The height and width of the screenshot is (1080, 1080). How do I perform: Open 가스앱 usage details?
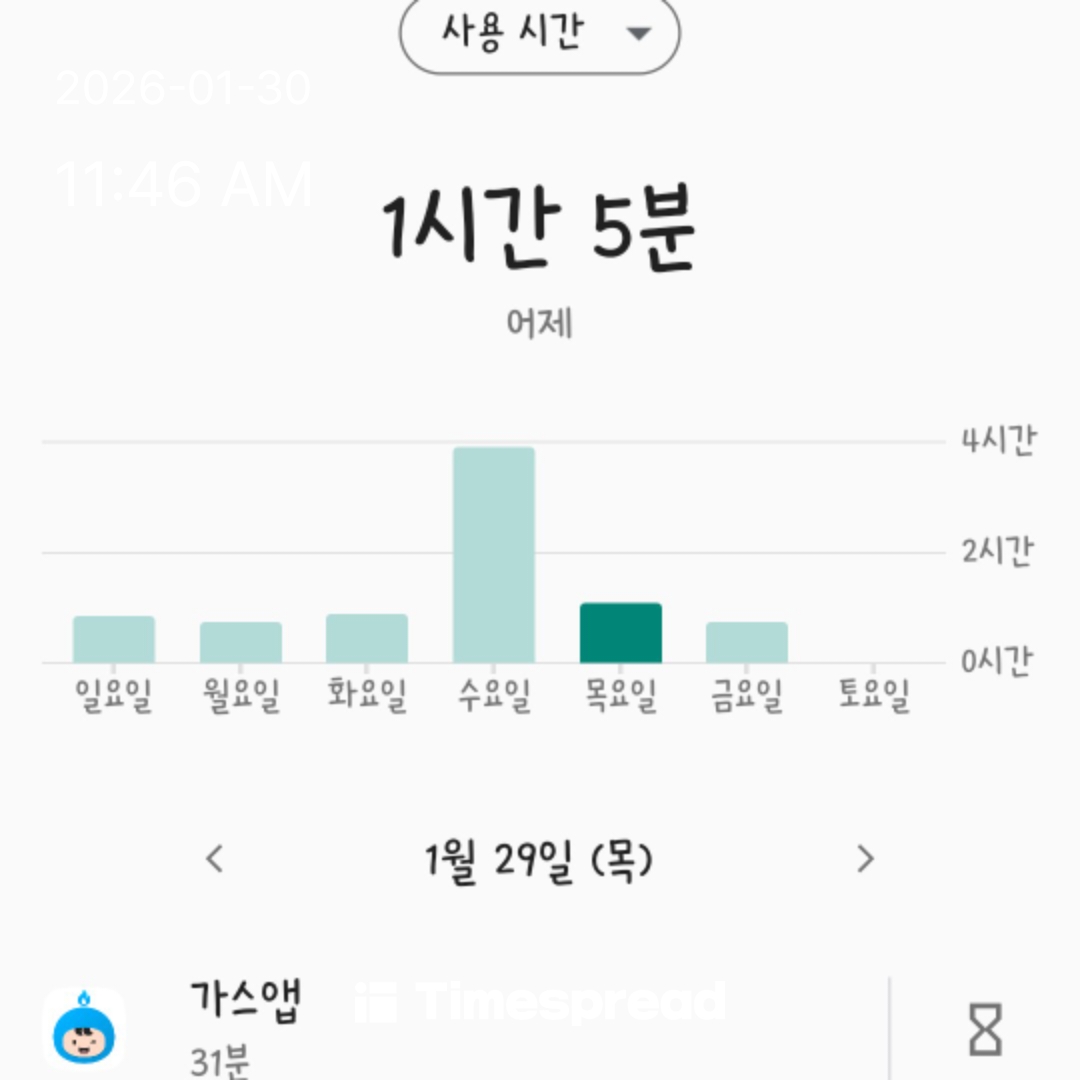(x=400, y=1025)
